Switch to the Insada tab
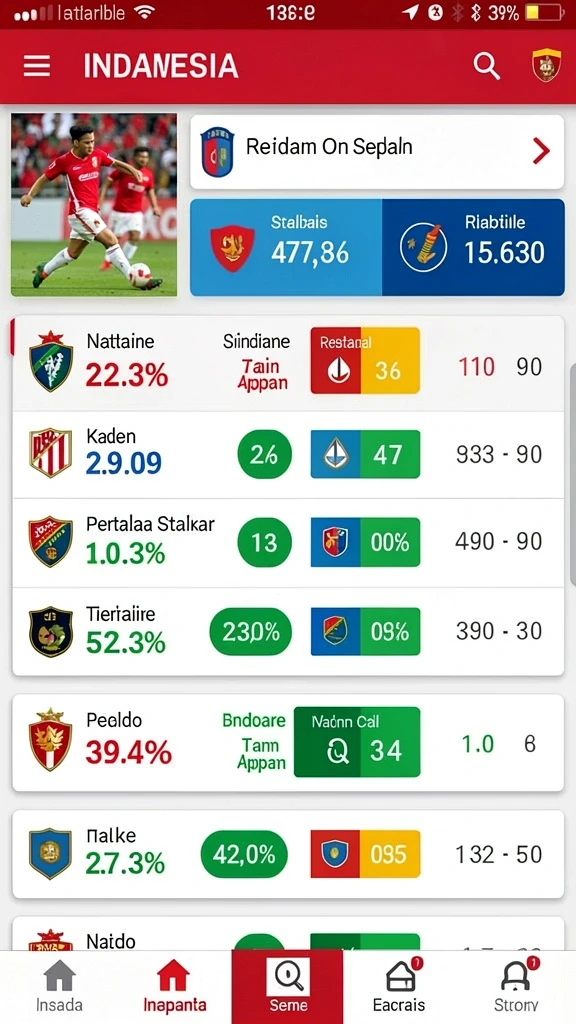 59,986
